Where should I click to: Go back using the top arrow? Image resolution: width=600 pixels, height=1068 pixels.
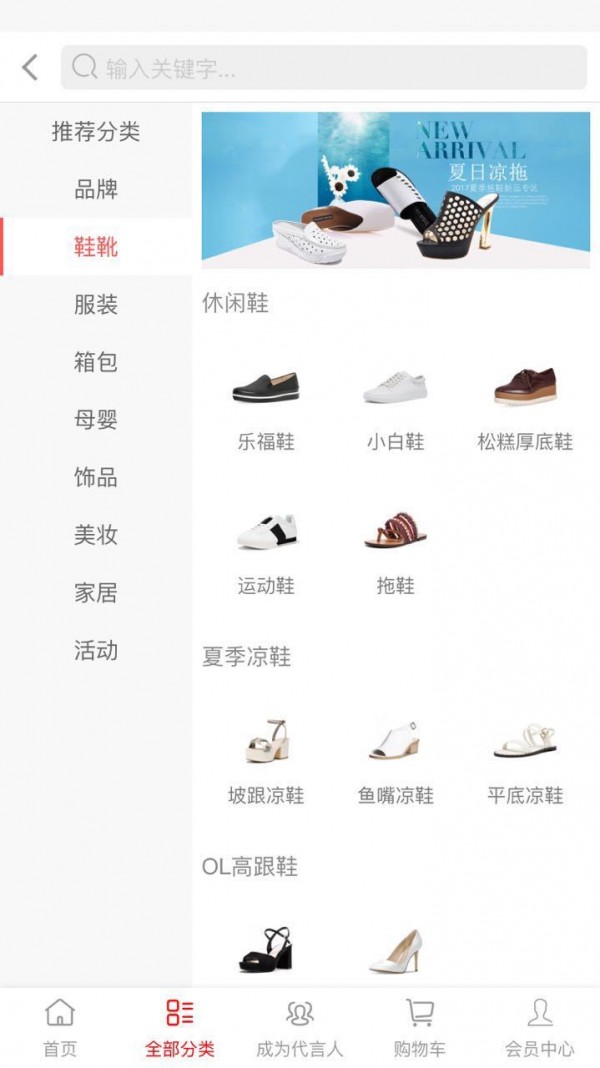pyautogui.click(x=30, y=68)
